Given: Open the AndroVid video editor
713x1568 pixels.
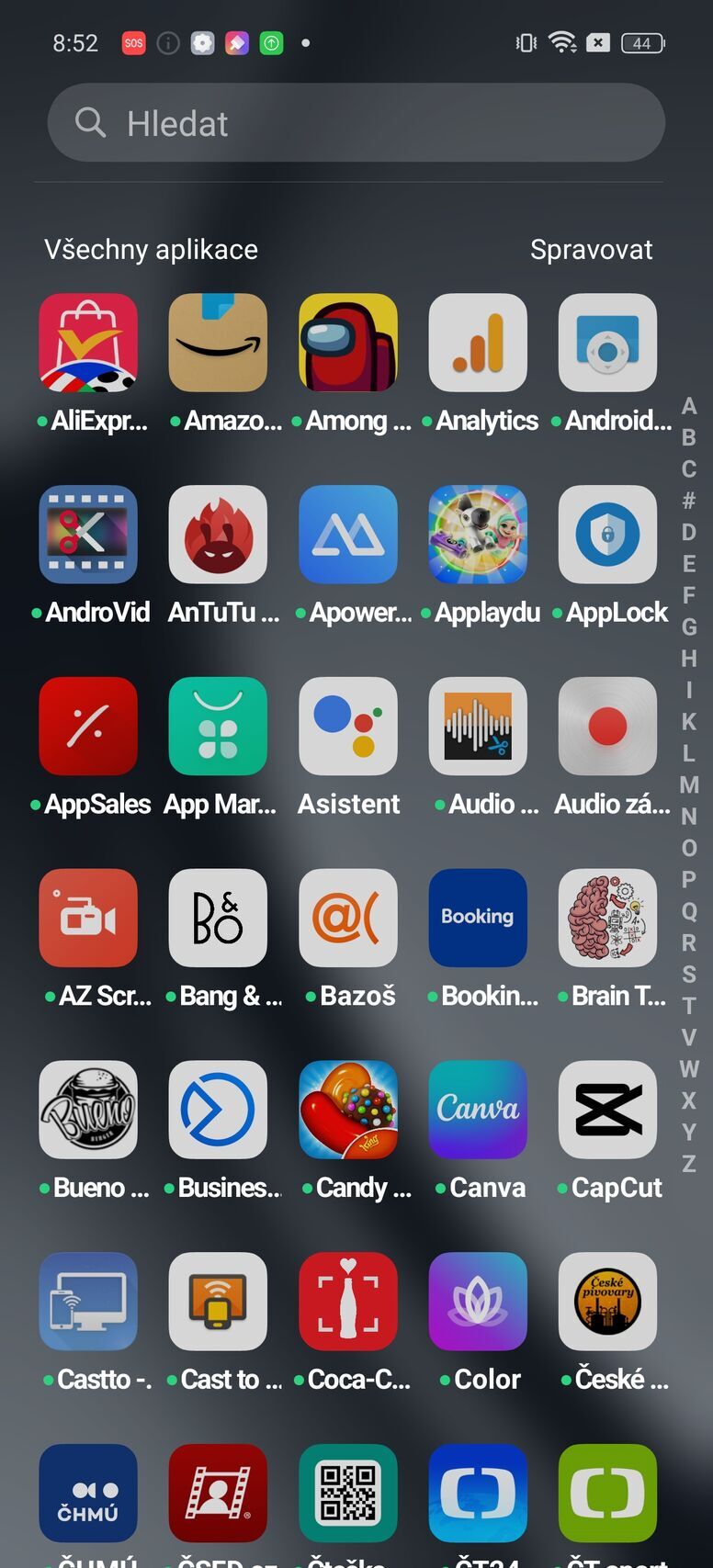Looking at the screenshot, I should [x=88, y=535].
